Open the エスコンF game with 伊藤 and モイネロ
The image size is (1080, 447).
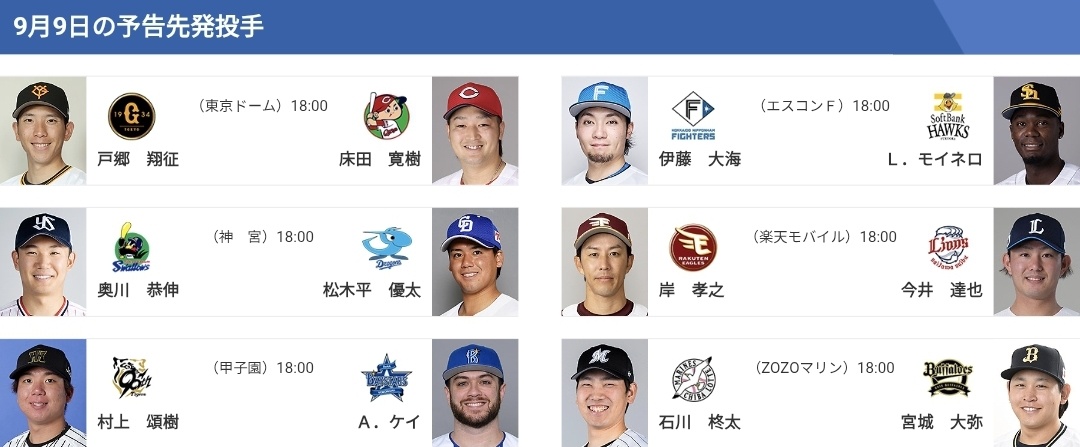[820, 130]
